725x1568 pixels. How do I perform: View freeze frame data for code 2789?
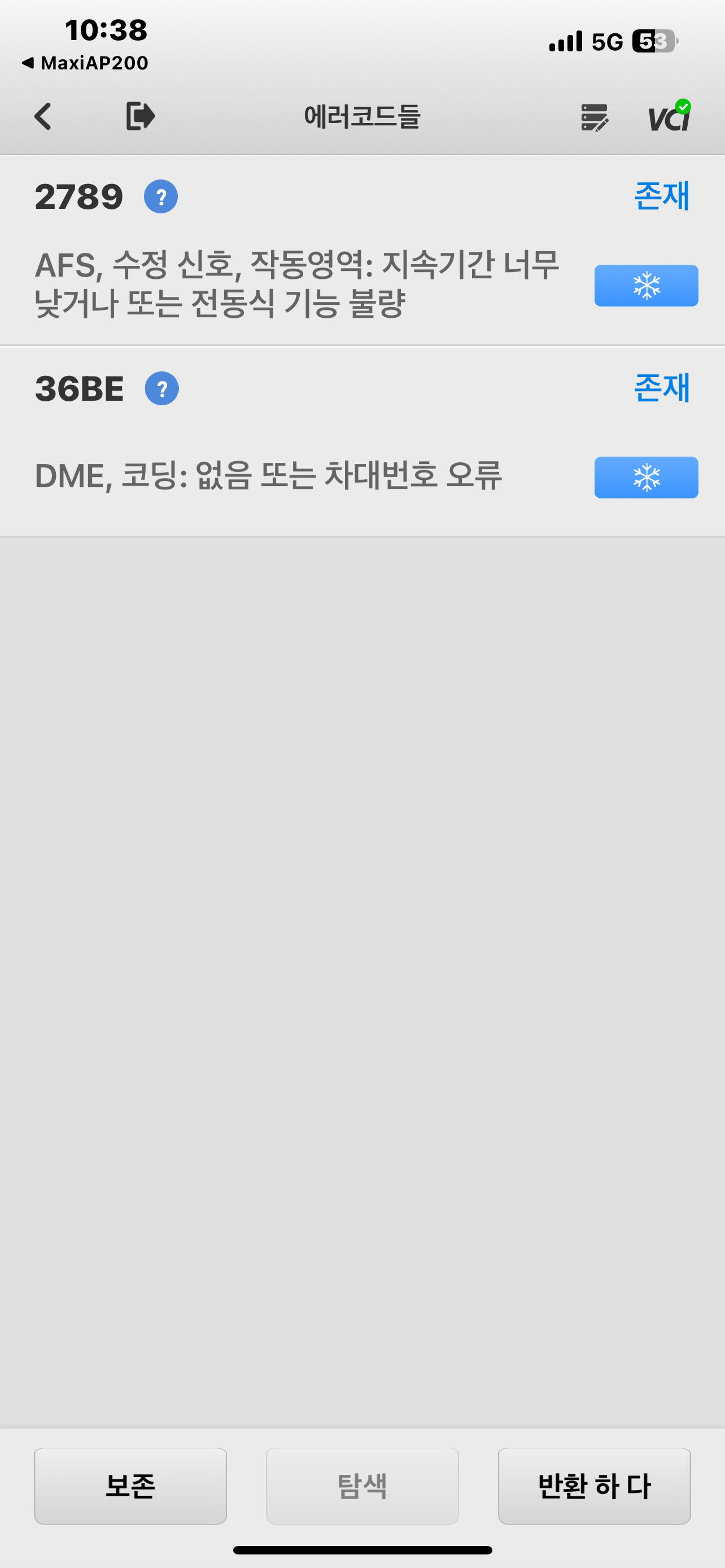646,286
